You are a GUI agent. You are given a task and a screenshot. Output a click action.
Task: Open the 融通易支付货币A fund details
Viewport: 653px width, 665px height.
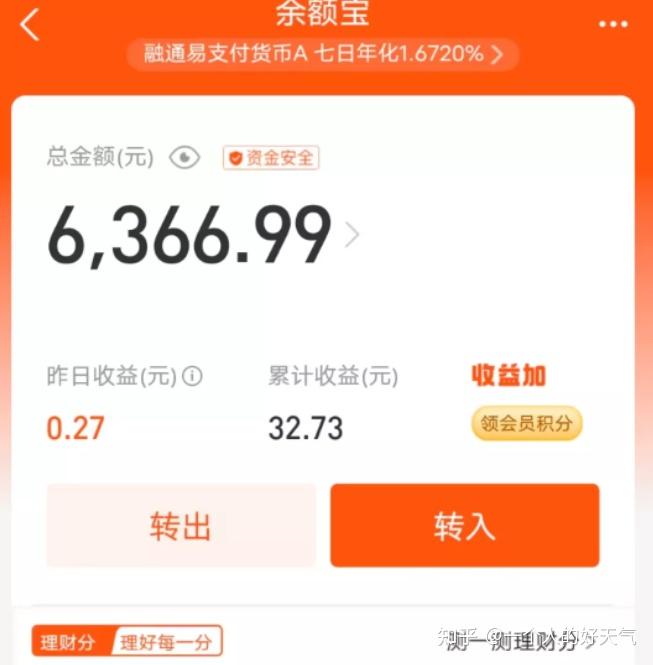click(322, 54)
